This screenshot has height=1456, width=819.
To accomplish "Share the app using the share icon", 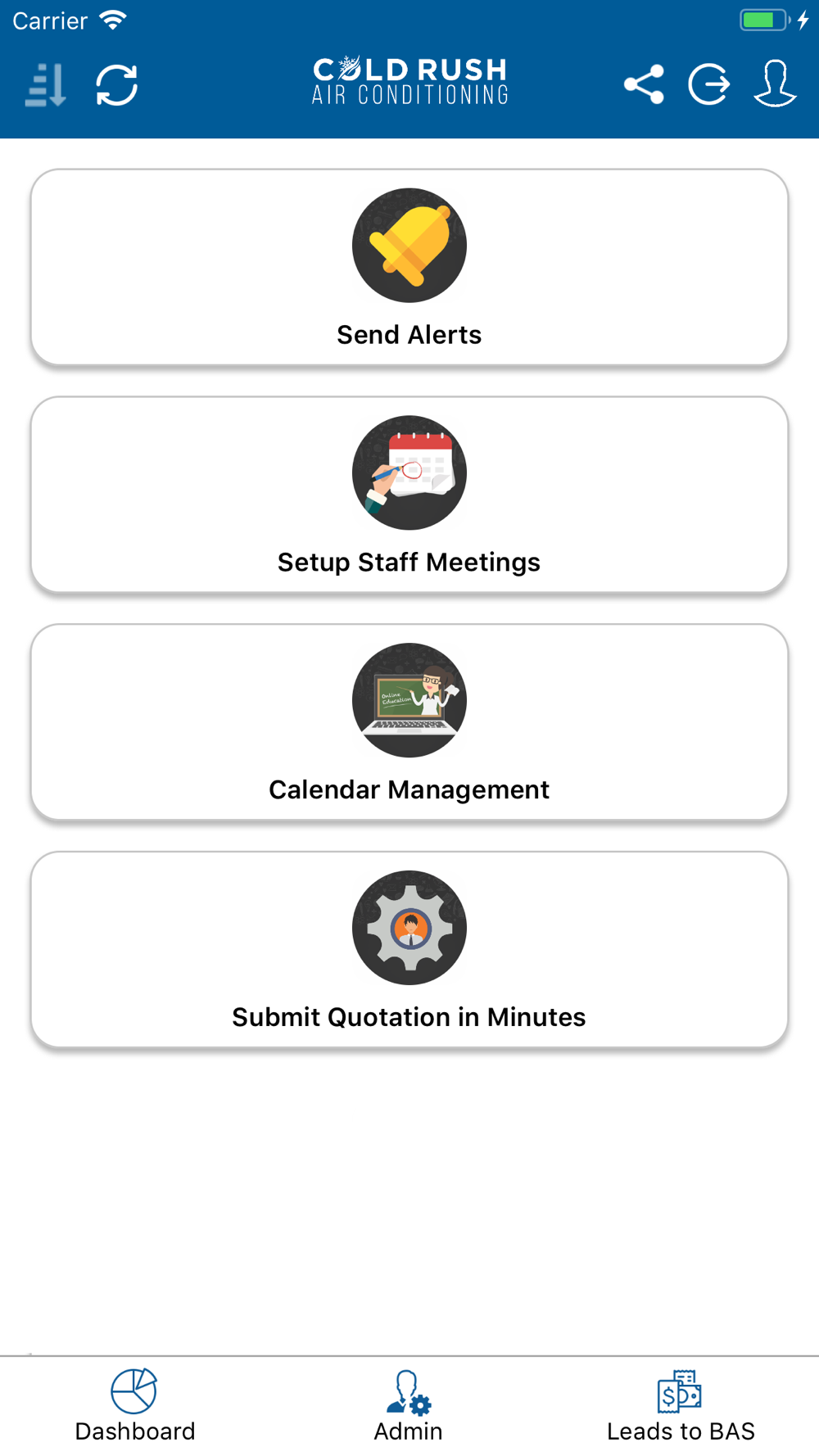I will click(644, 84).
